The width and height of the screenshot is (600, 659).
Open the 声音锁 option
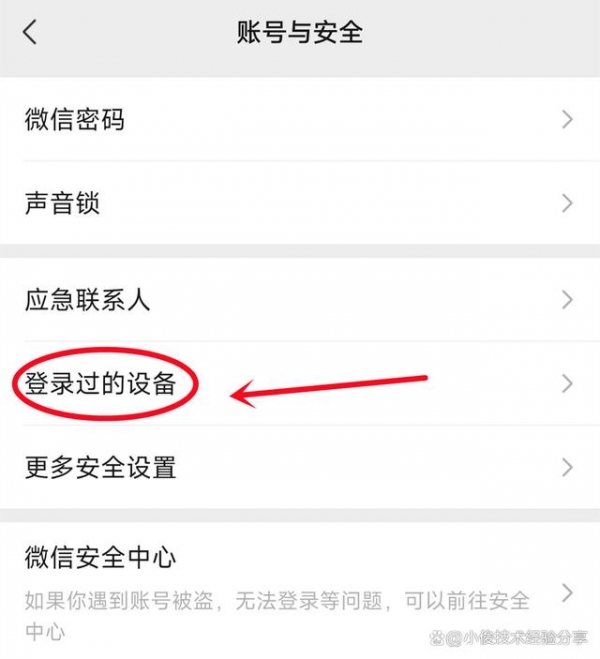300,204
